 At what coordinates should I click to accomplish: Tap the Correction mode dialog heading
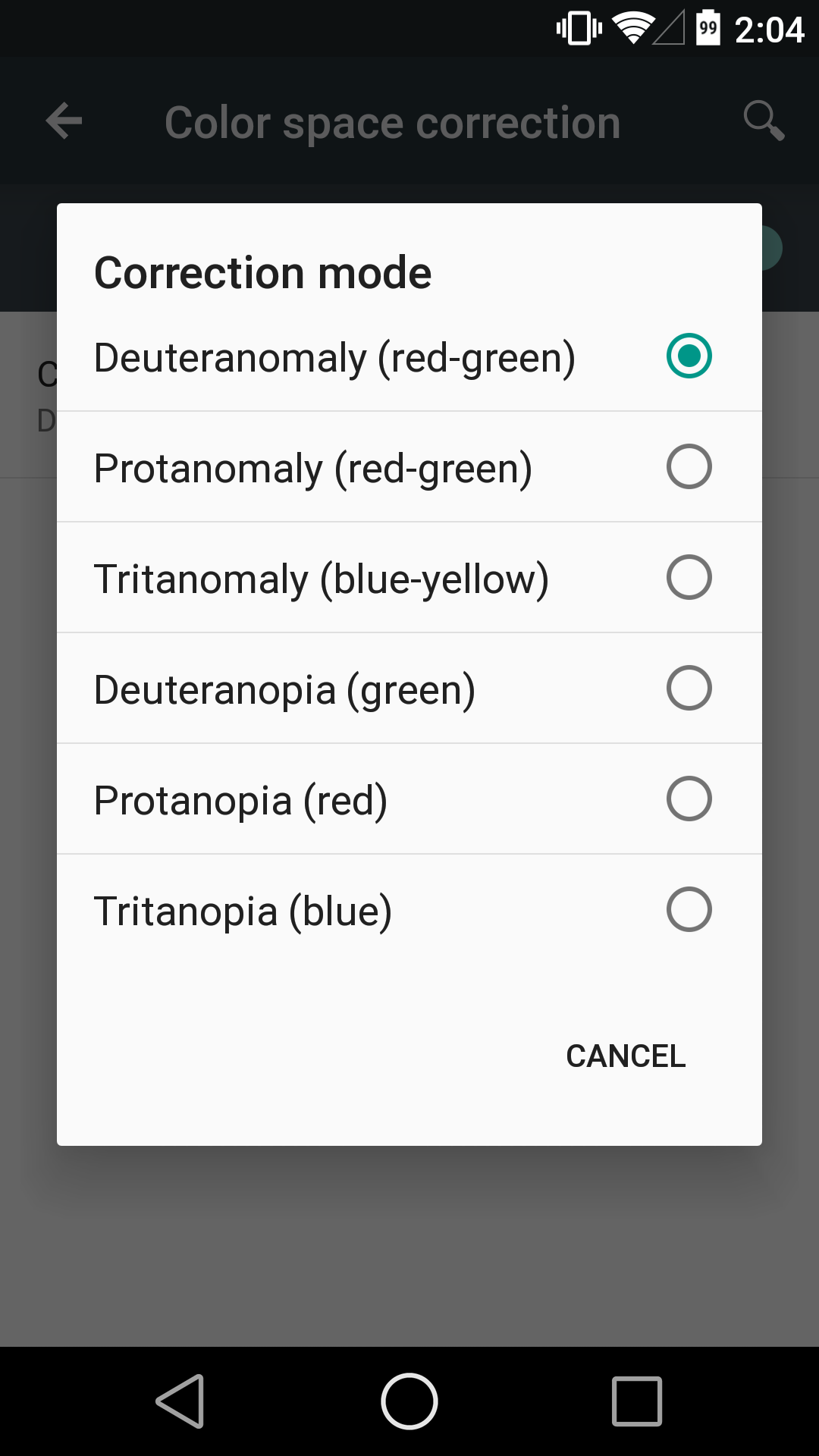coord(262,271)
